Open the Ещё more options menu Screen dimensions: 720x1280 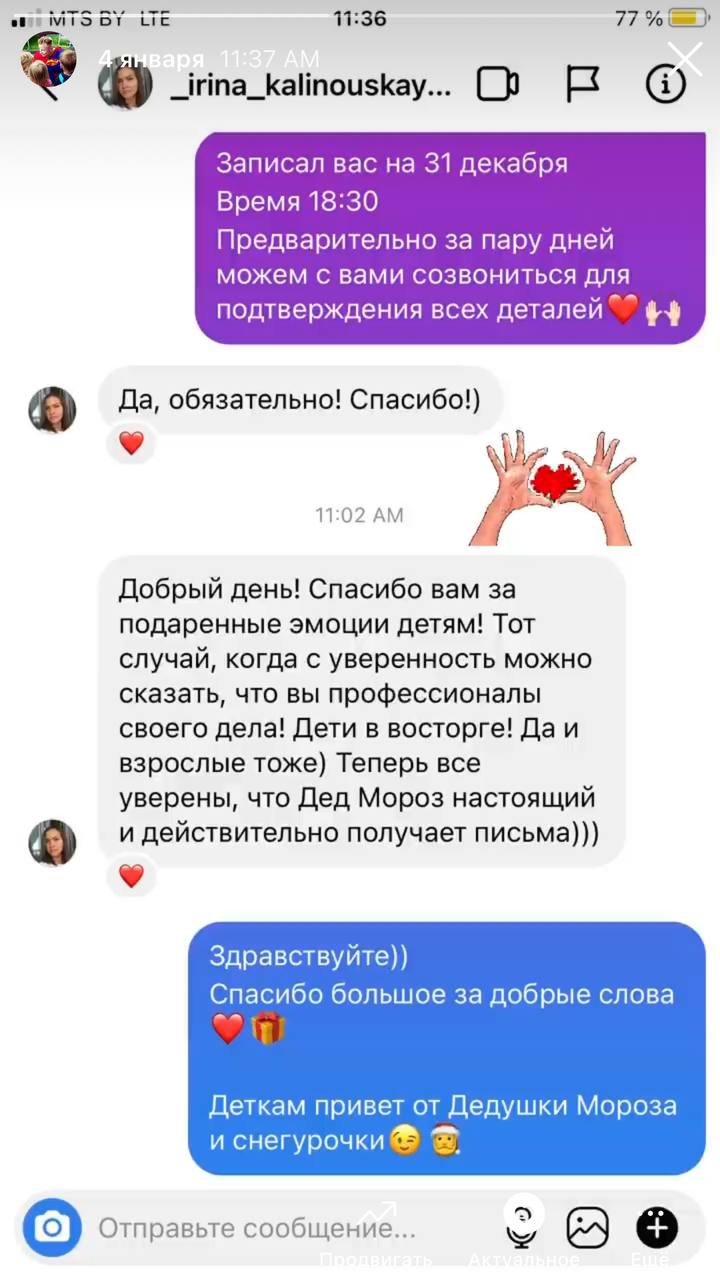(x=650, y=1240)
